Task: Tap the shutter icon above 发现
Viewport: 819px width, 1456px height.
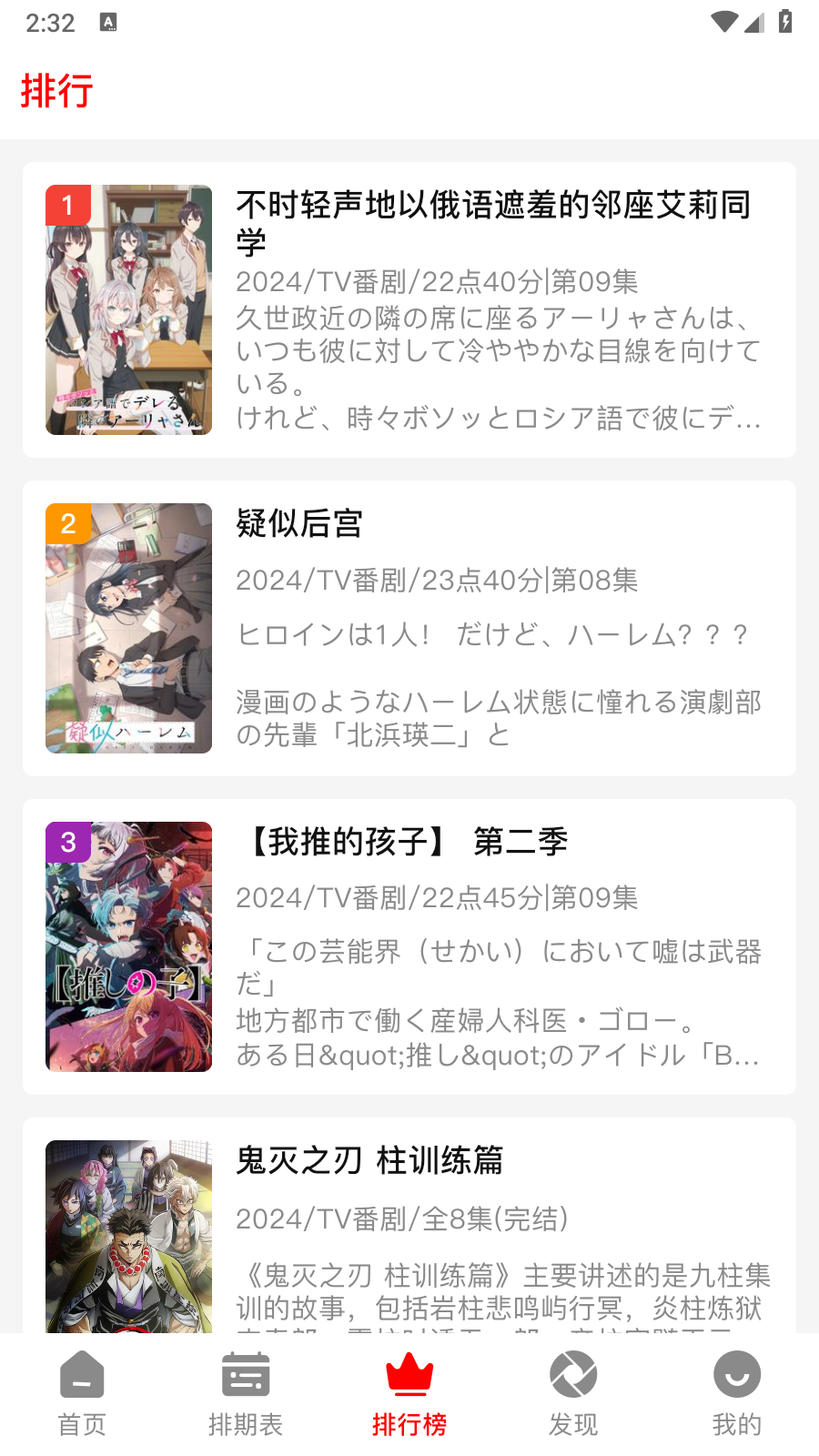Action: pyautogui.click(x=572, y=1374)
